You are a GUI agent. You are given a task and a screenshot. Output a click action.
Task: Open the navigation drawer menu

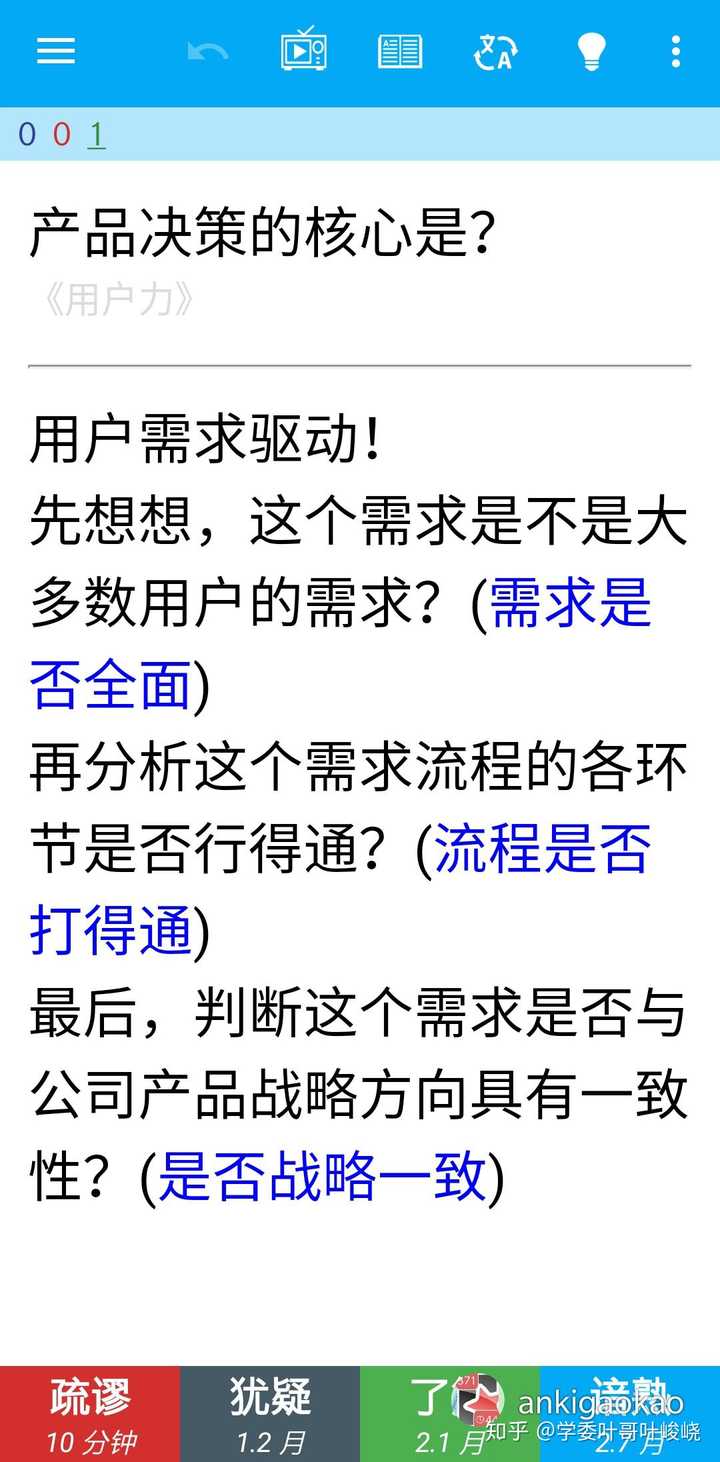[x=56, y=51]
